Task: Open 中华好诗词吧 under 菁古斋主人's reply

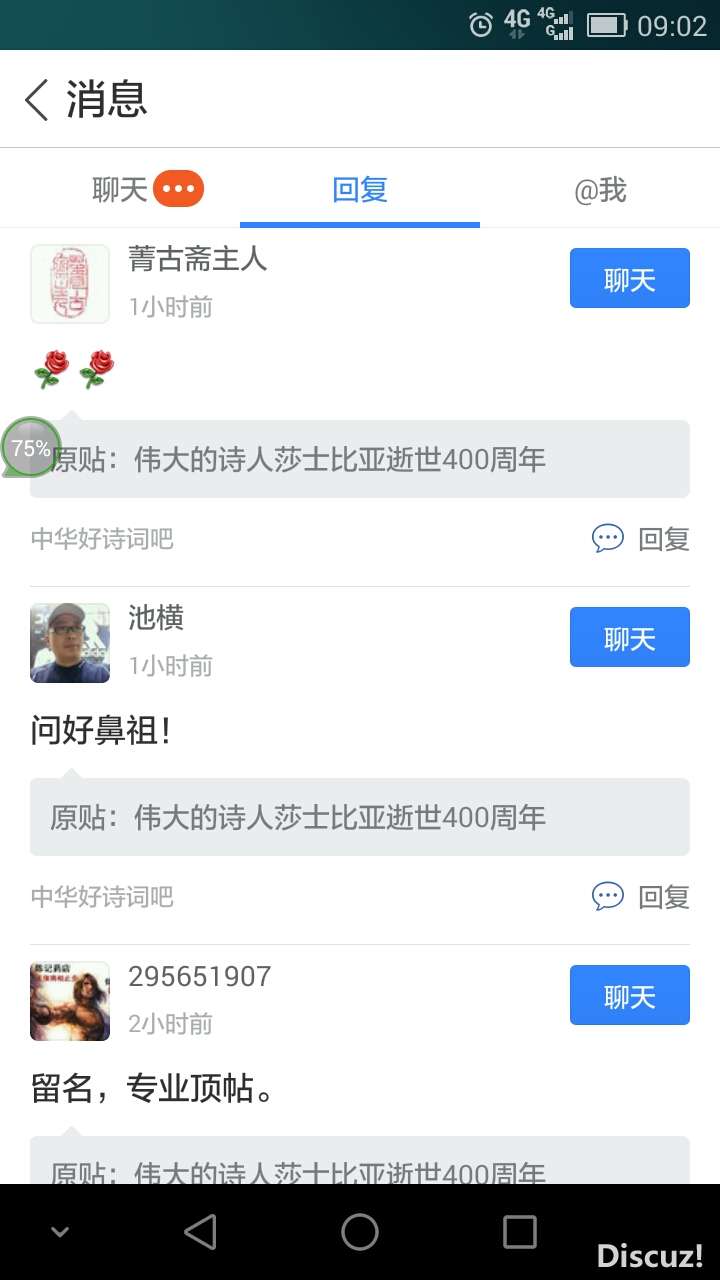Action: point(102,539)
